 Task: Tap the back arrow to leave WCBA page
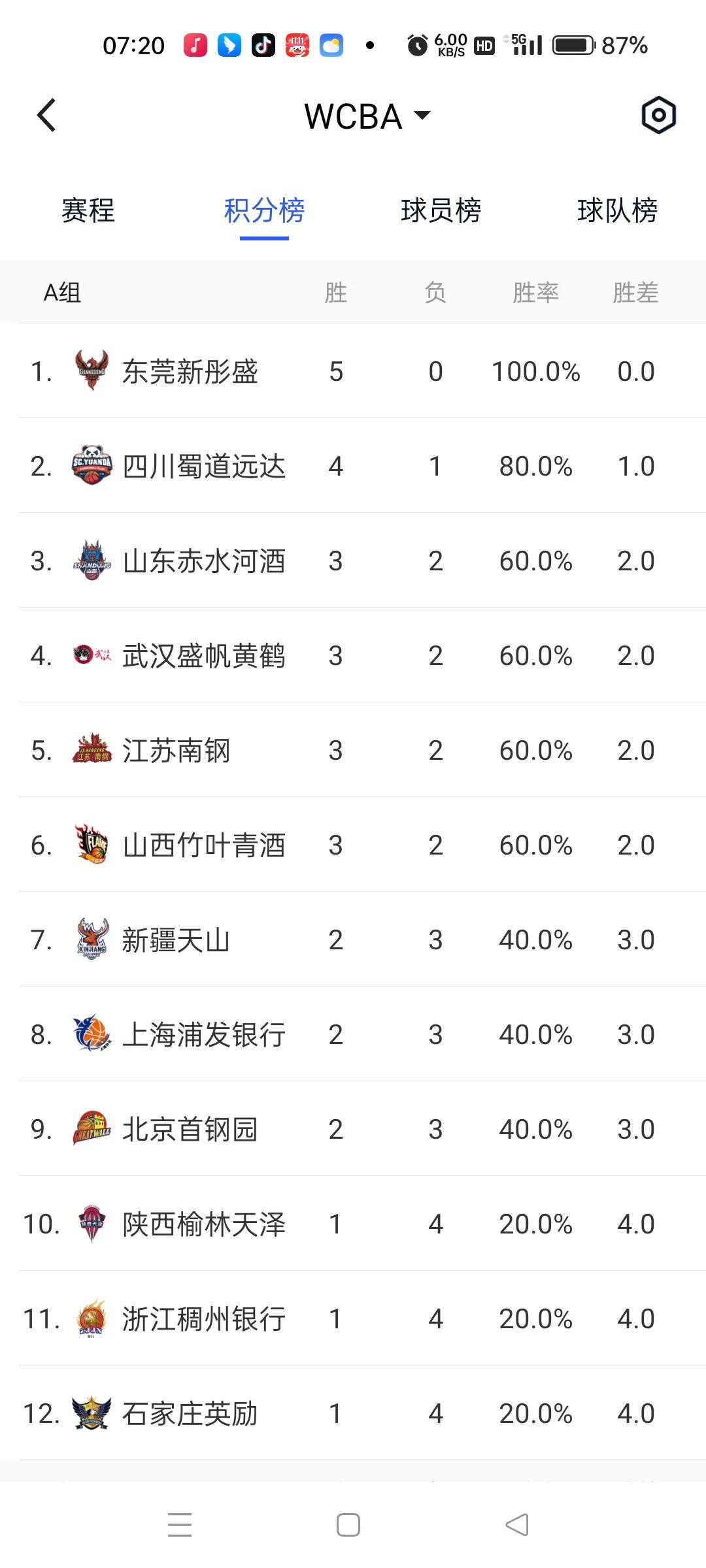(44, 115)
